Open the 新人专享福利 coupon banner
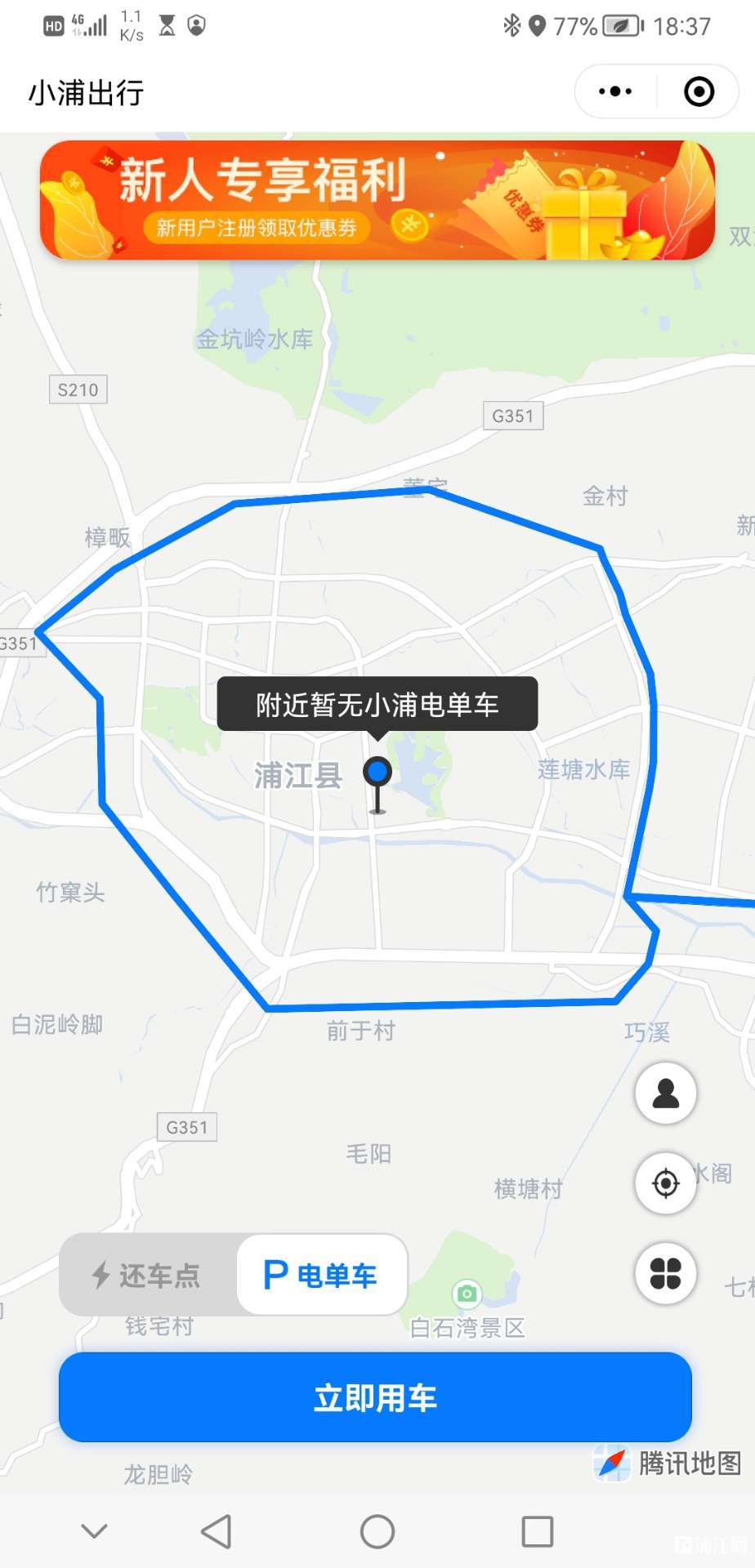 pos(377,200)
